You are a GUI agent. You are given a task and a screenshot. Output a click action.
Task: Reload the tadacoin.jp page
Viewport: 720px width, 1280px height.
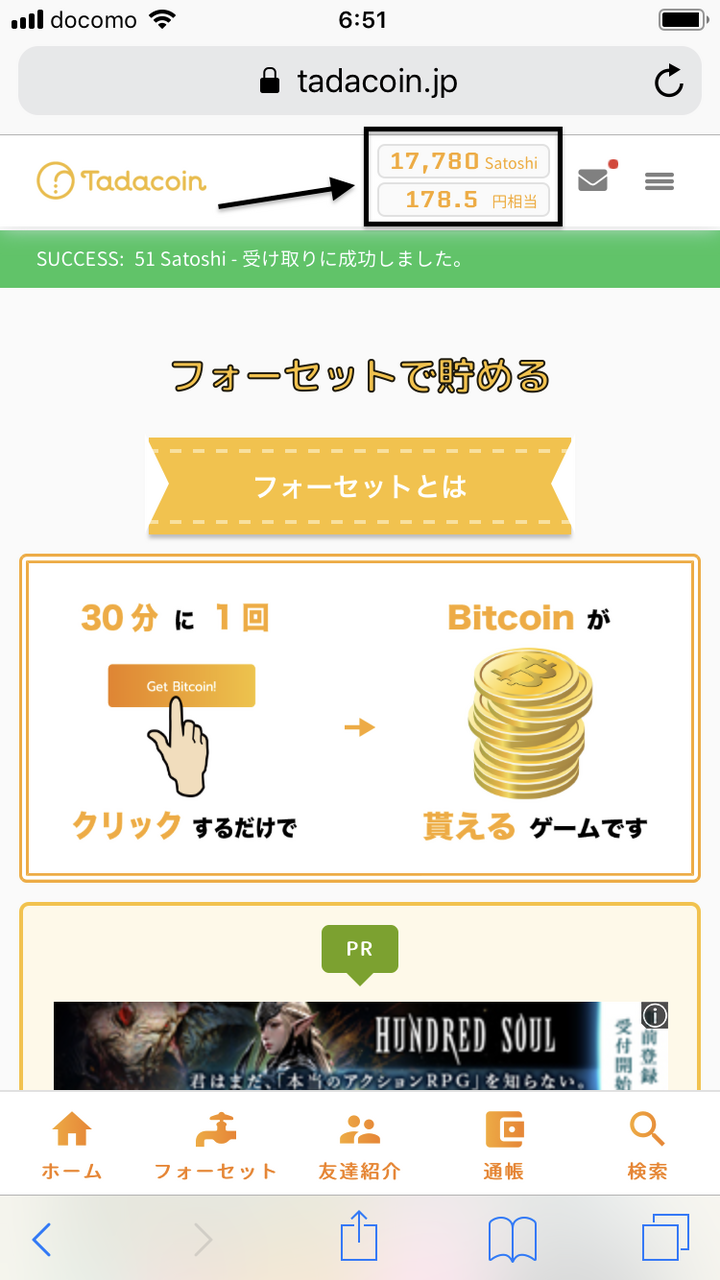point(668,81)
